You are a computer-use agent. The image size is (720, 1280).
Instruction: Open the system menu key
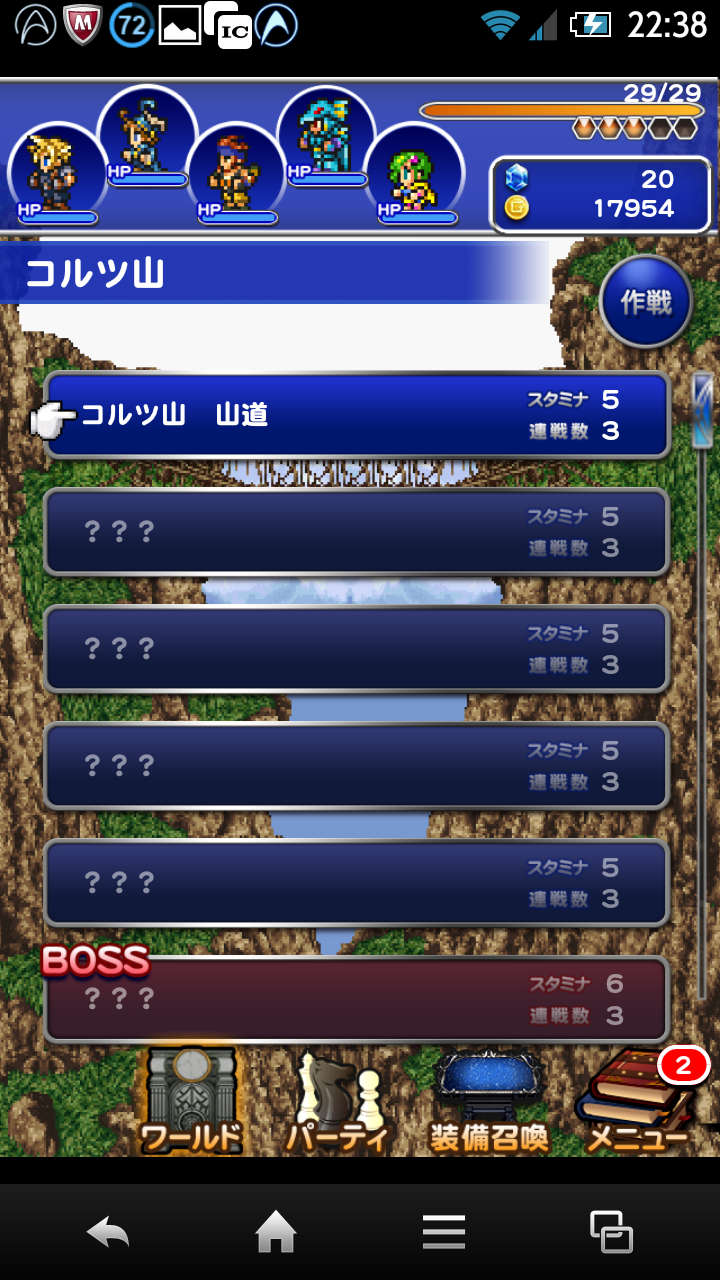pyautogui.click(x=444, y=1232)
